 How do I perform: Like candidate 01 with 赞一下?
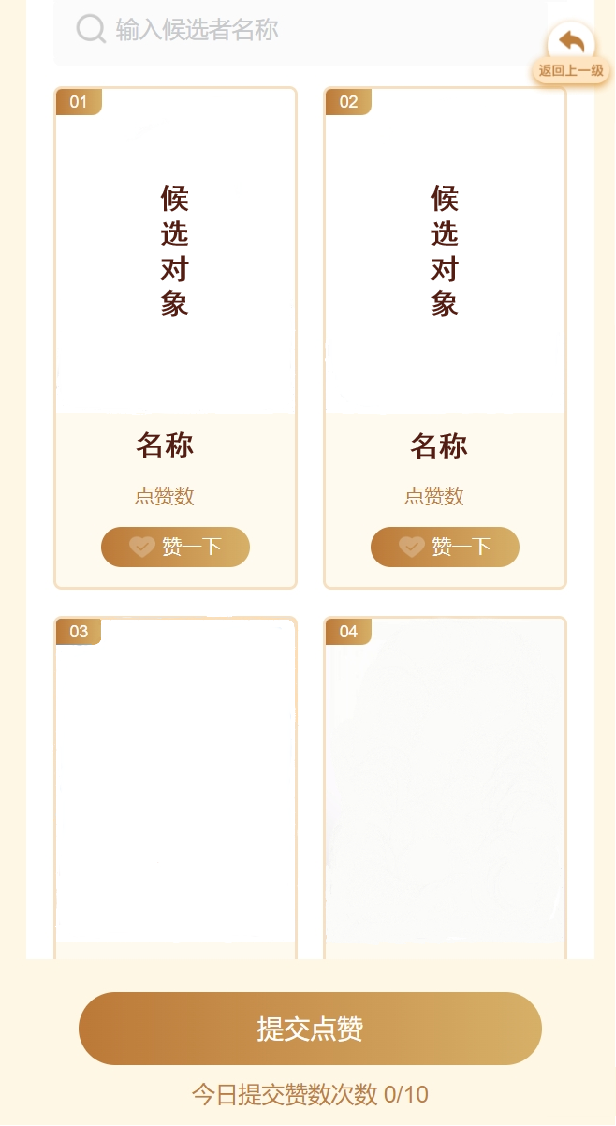(175, 547)
